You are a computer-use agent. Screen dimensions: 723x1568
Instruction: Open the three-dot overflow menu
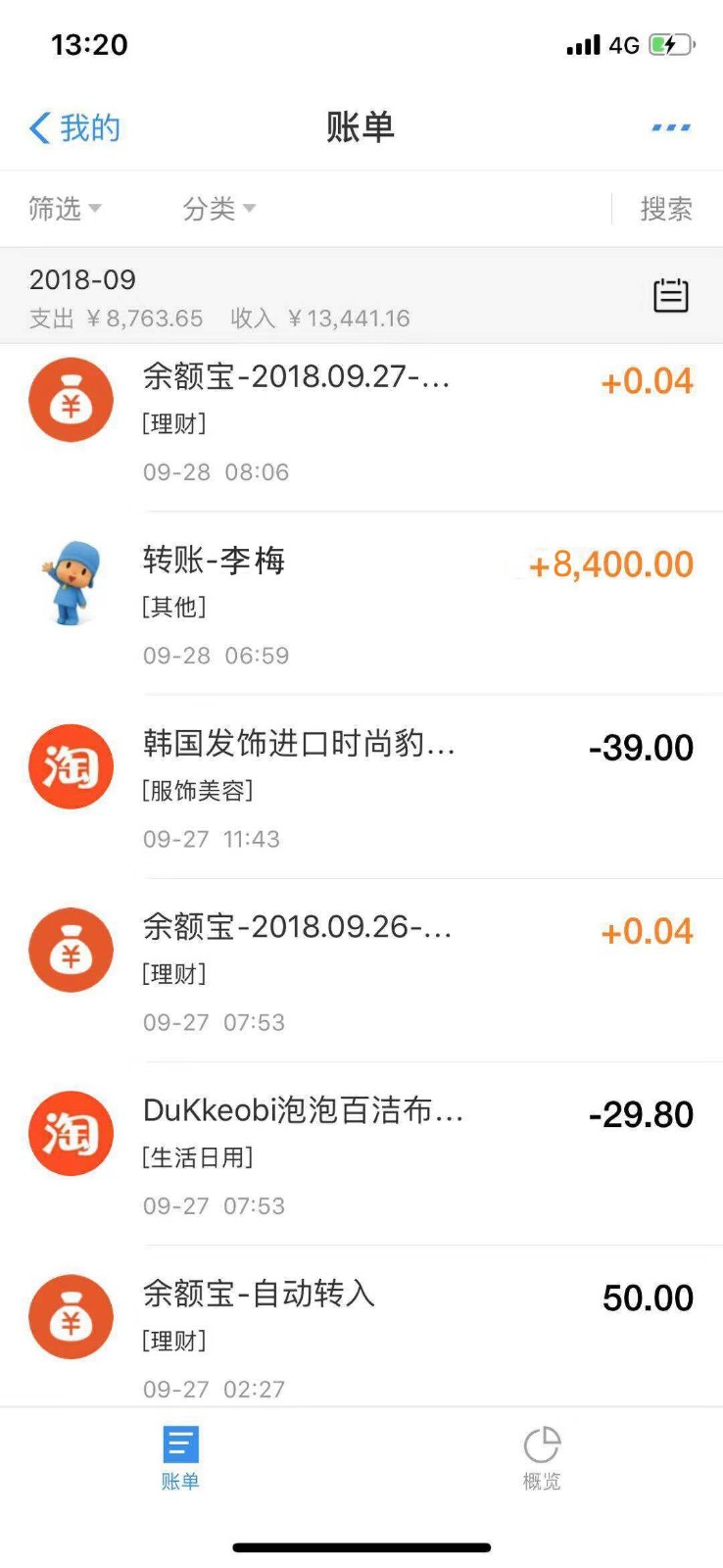coord(671,127)
